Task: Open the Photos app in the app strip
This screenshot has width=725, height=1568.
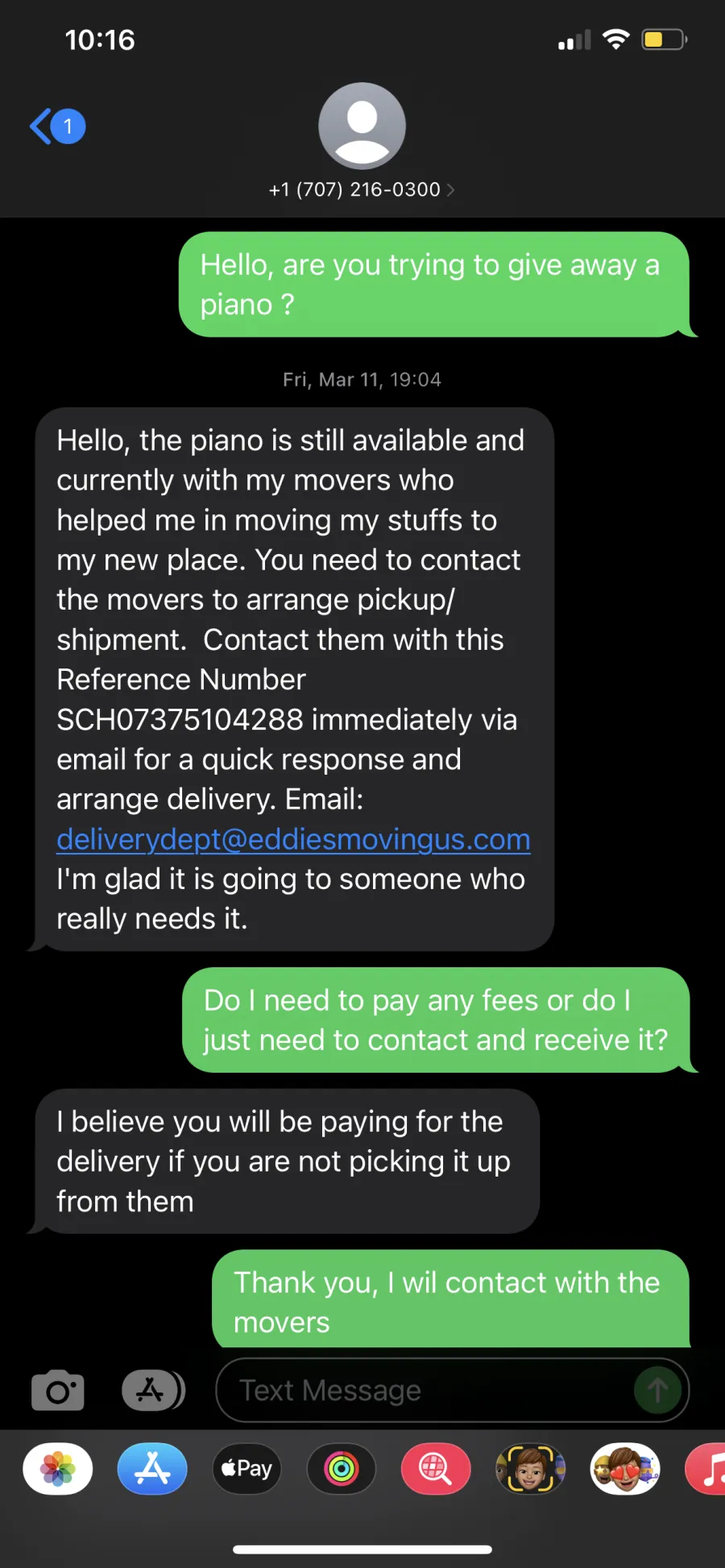Action: 58,1469
